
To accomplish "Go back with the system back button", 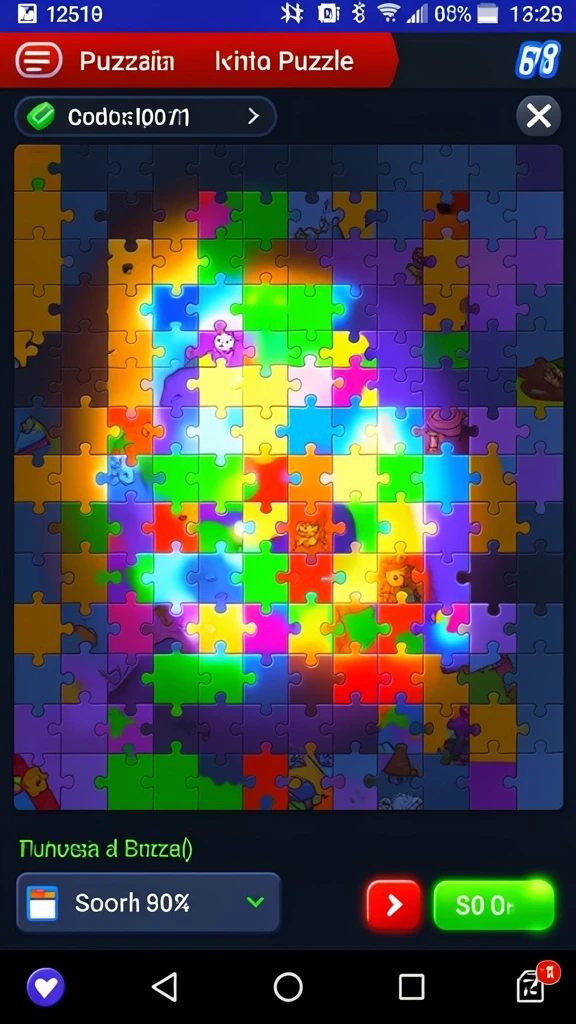I will (165, 987).
